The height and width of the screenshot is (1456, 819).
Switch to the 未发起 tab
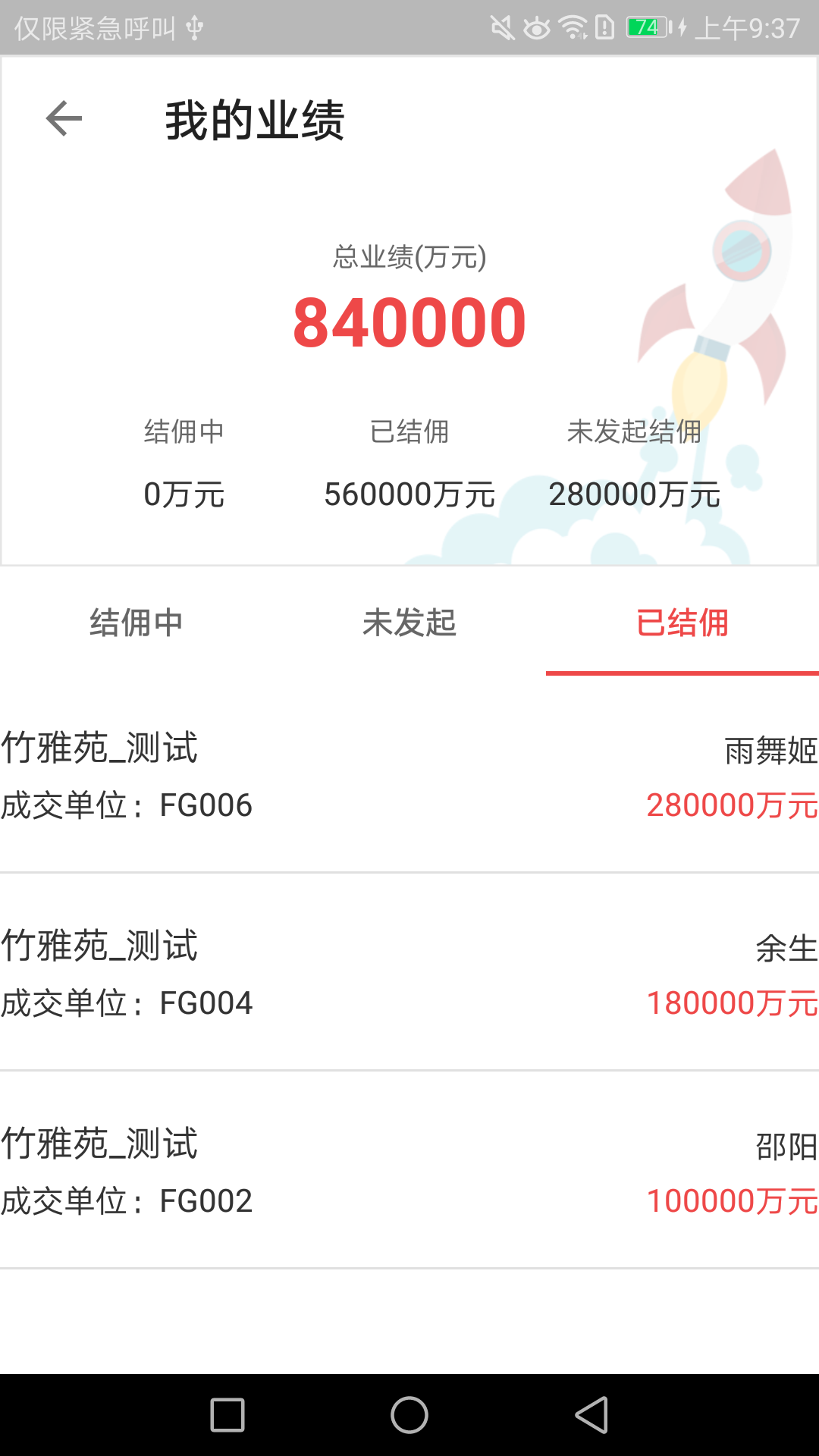click(x=409, y=623)
